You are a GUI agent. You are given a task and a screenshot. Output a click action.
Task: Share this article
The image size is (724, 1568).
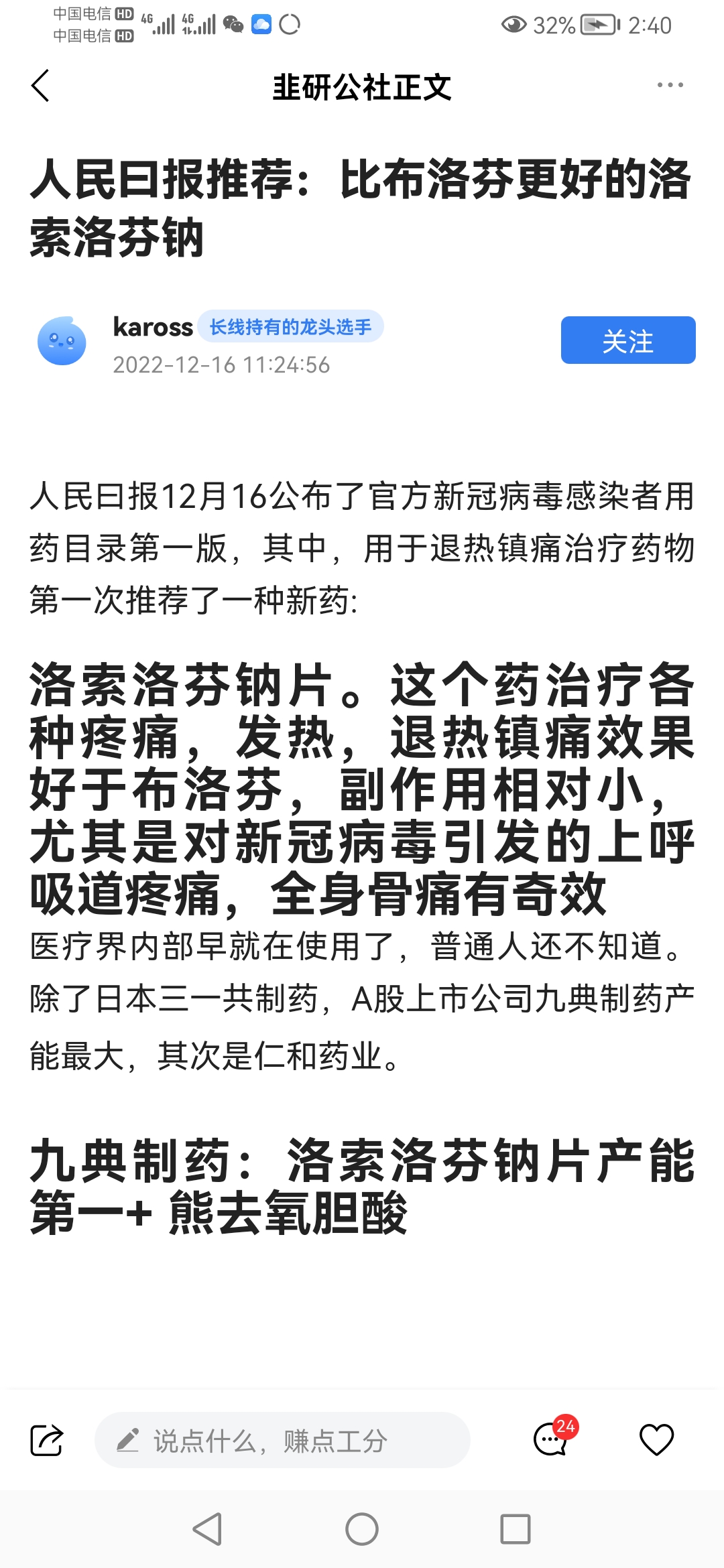click(x=47, y=1440)
